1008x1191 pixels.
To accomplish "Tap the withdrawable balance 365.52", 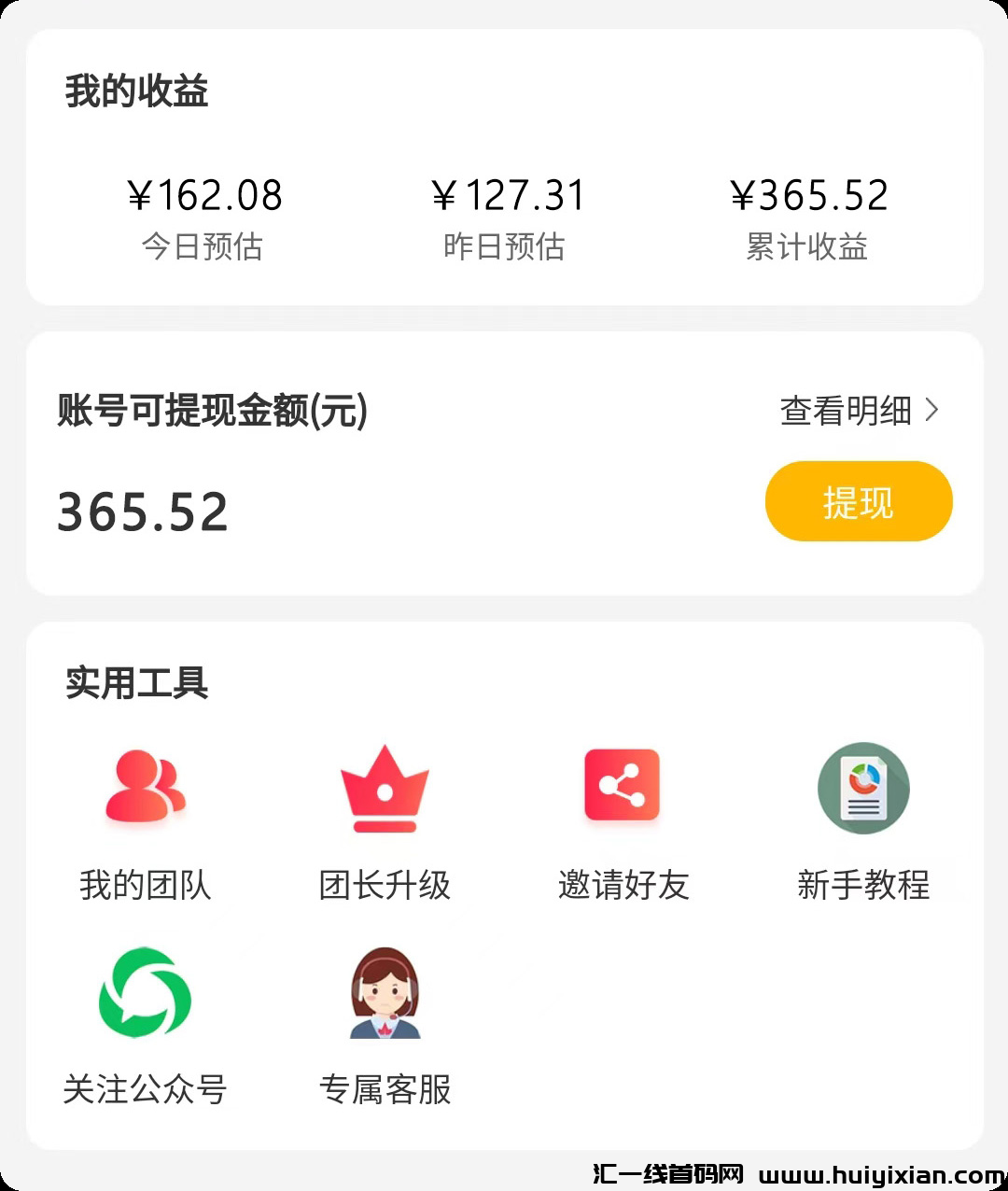I will click(x=141, y=508).
